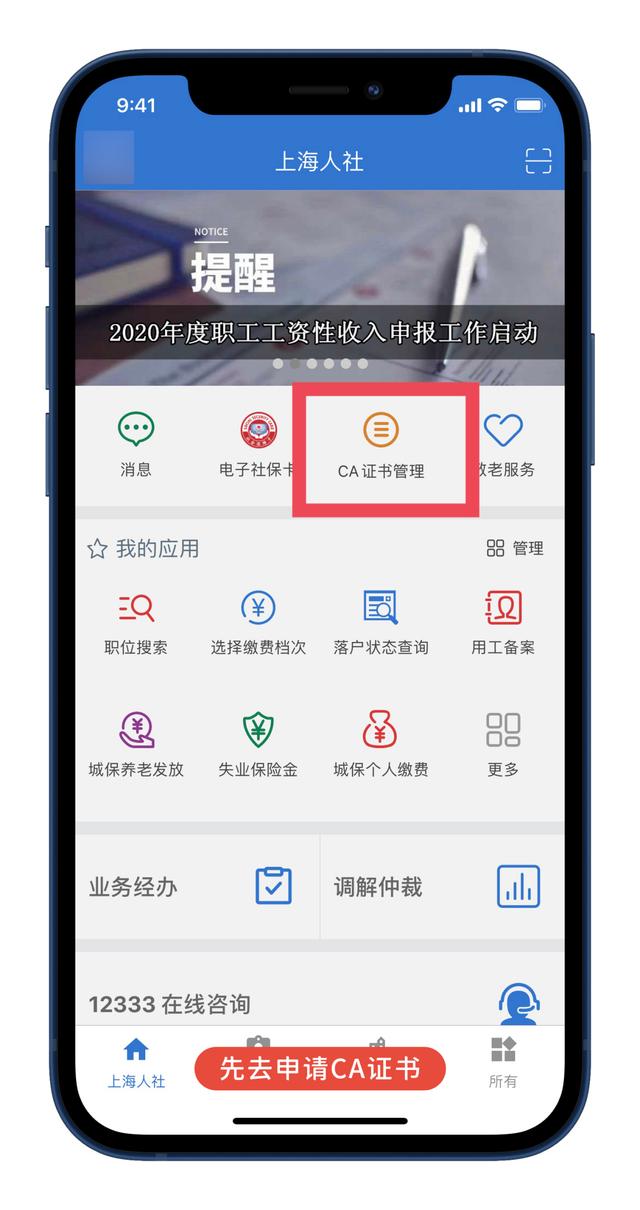Open 城保个人缴费
Viewport: 640px width, 1210px height.
(380, 744)
